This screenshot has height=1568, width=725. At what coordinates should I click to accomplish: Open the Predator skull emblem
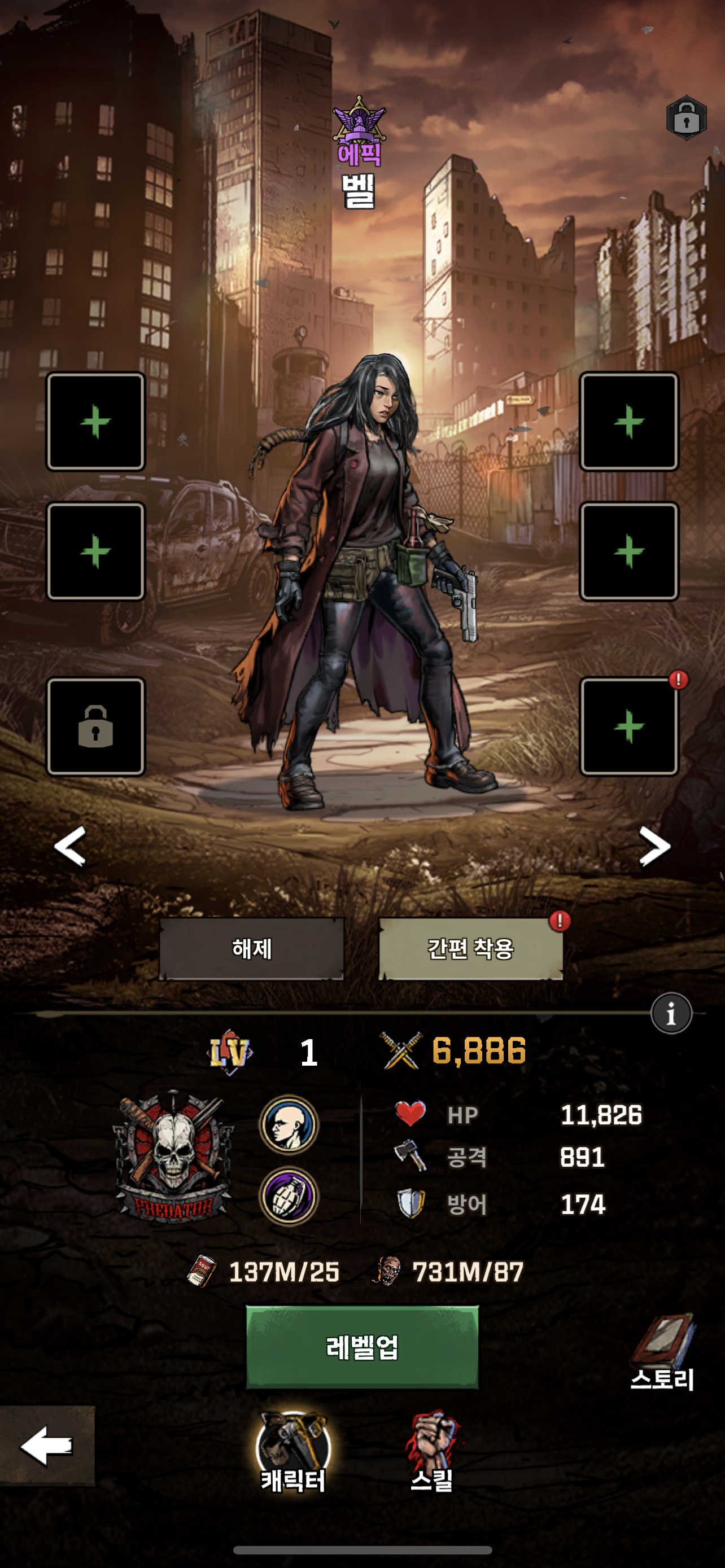[173, 1157]
